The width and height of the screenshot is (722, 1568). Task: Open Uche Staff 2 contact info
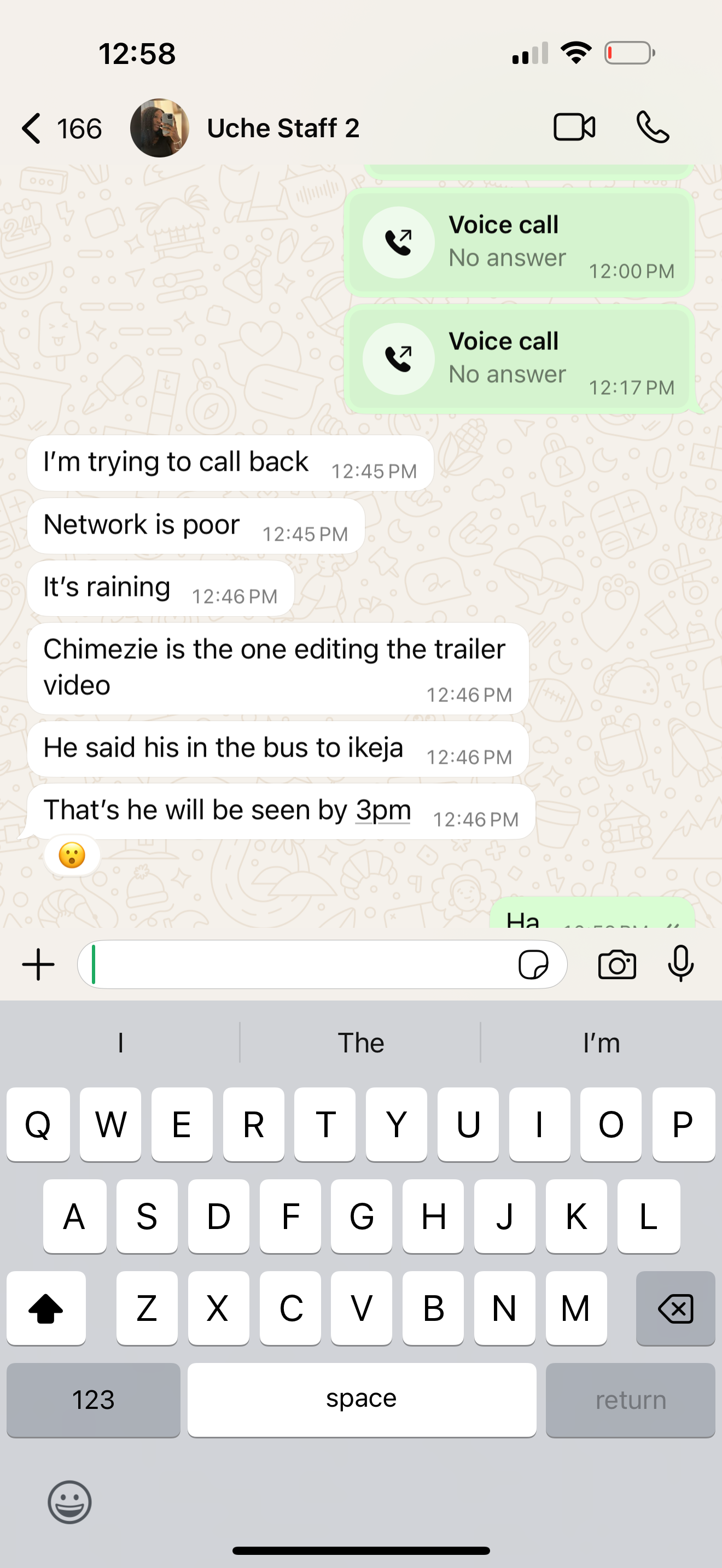click(282, 128)
